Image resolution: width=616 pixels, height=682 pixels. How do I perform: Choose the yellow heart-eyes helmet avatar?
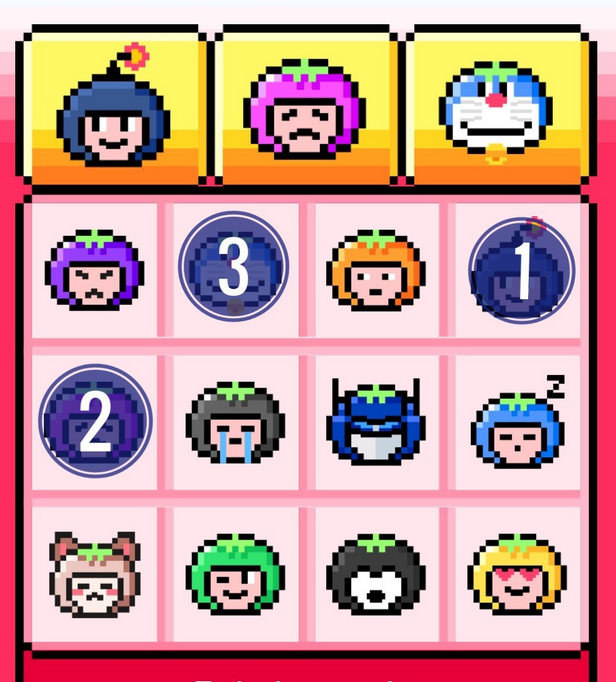pos(517,574)
